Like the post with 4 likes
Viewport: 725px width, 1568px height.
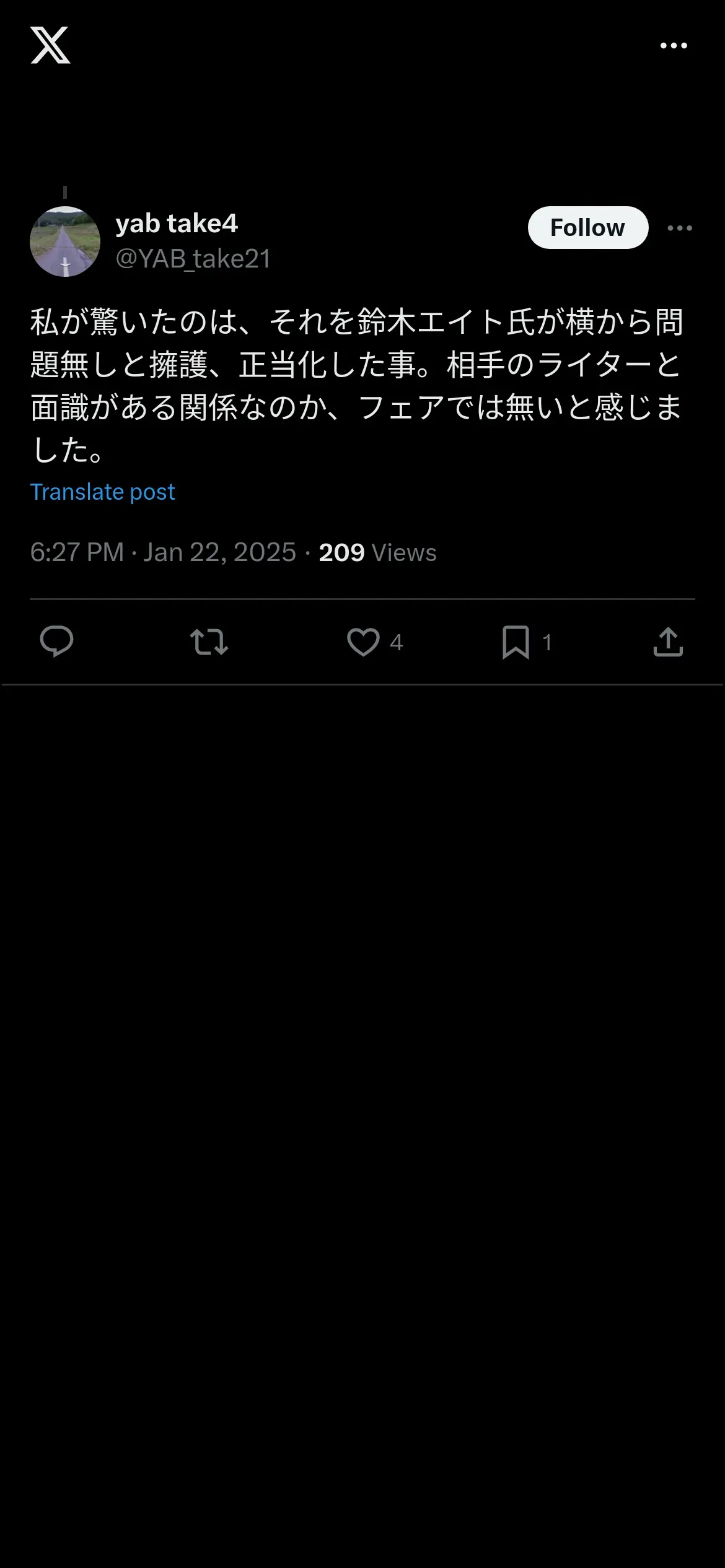pos(374,642)
